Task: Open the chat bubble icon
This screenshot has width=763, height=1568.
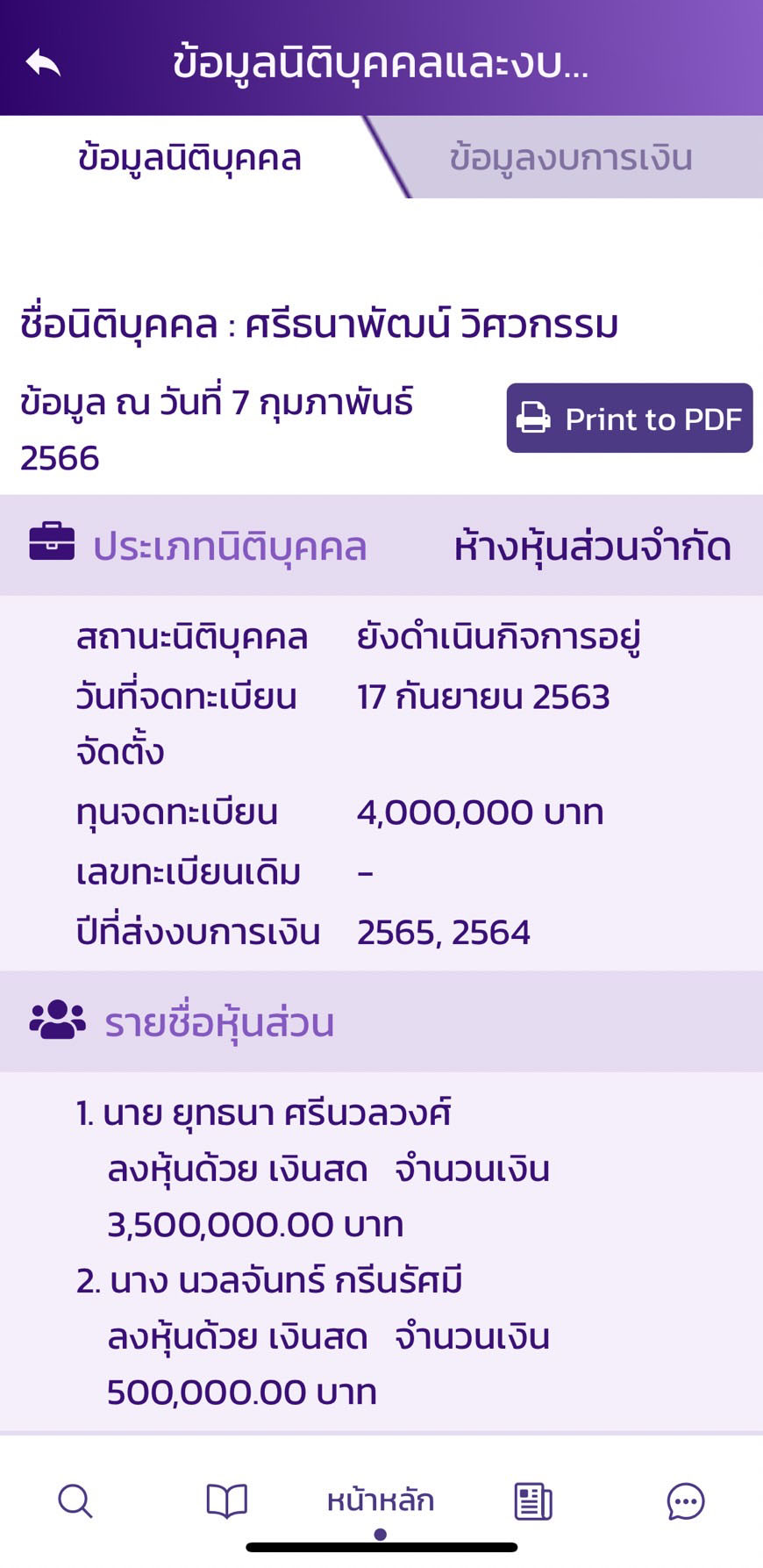Action: pos(685,1500)
